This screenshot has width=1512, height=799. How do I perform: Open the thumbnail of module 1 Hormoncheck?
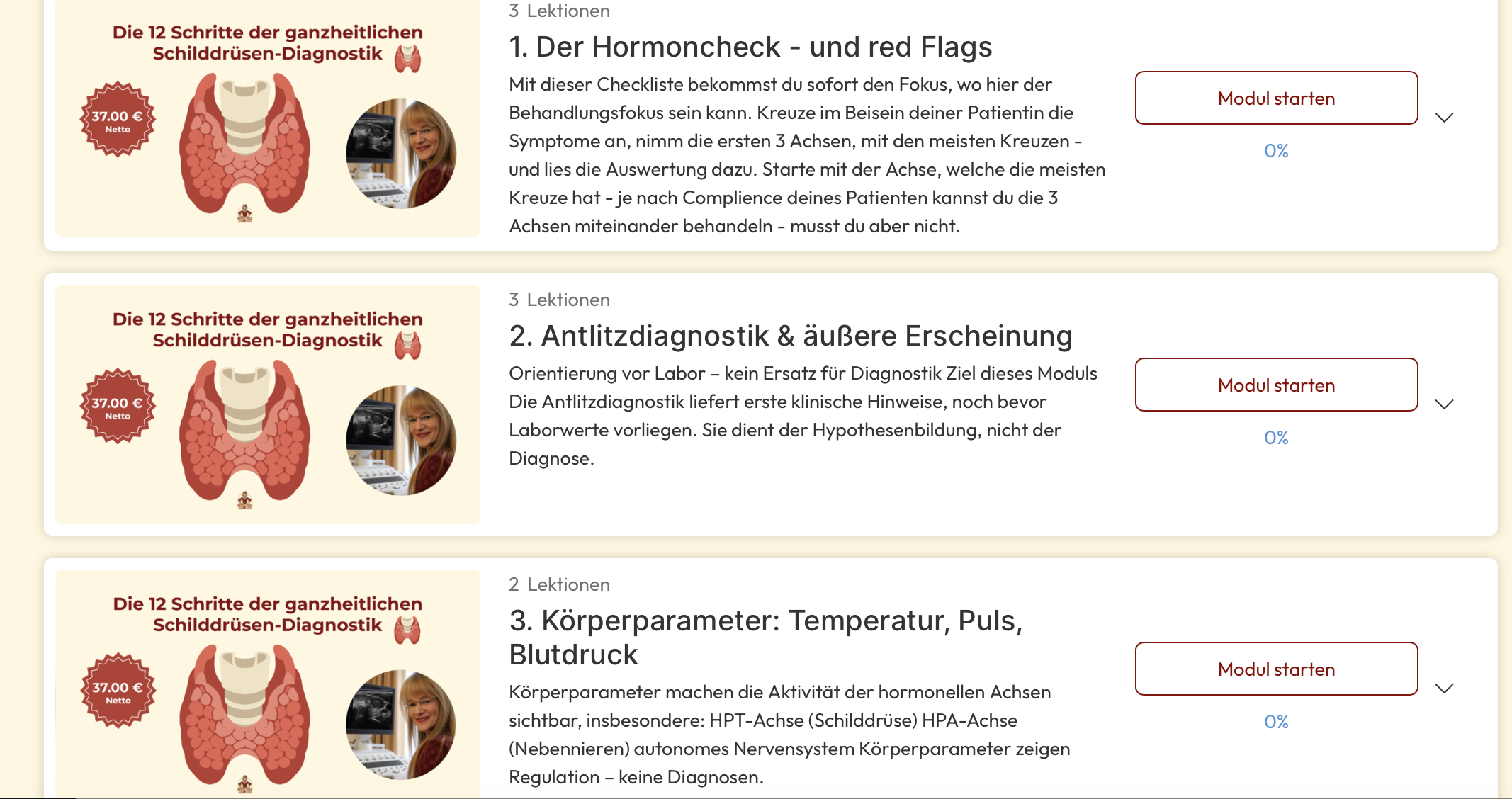click(x=268, y=120)
